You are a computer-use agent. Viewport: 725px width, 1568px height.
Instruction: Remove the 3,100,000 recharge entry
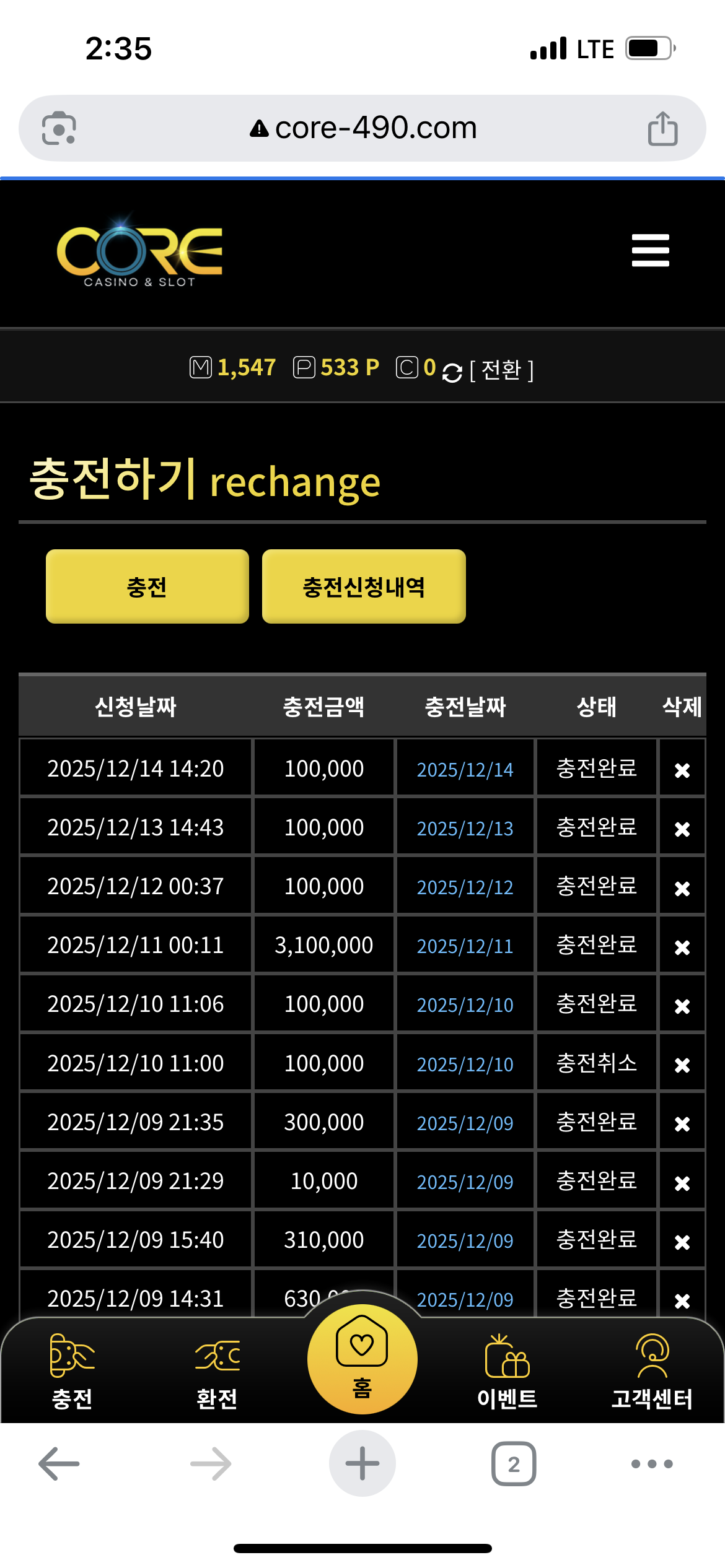(682, 947)
